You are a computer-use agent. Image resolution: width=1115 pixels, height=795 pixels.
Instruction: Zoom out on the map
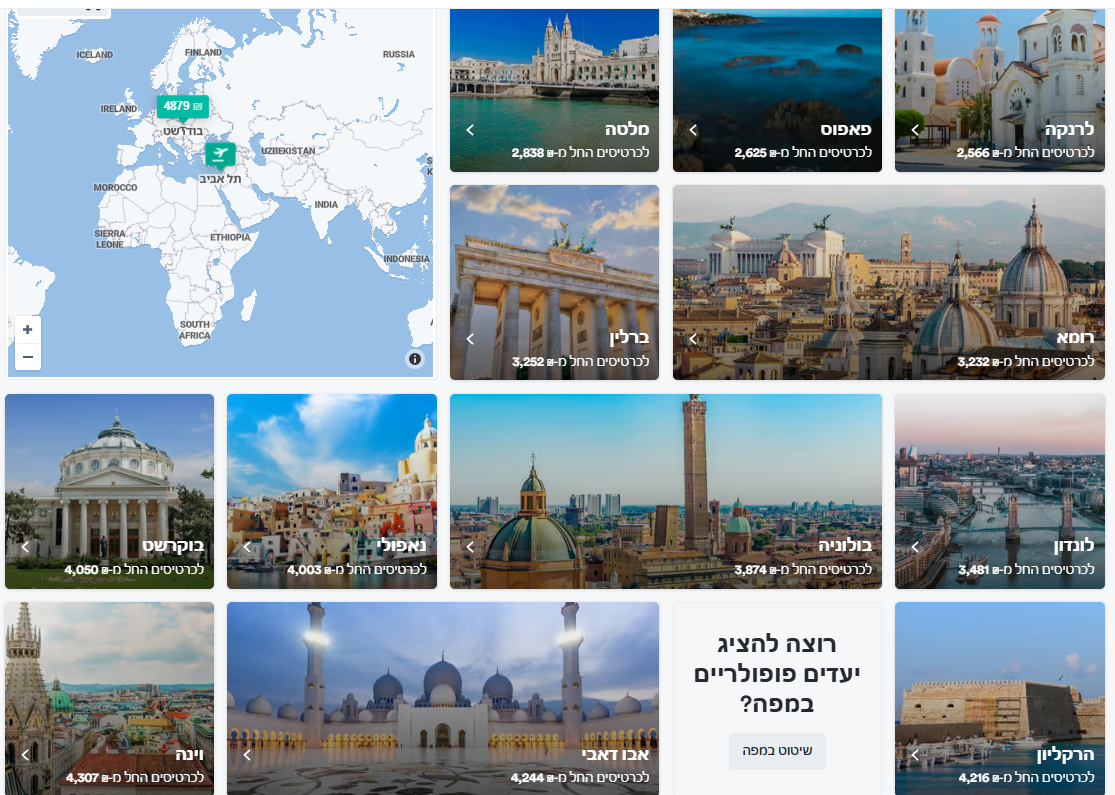[28, 357]
